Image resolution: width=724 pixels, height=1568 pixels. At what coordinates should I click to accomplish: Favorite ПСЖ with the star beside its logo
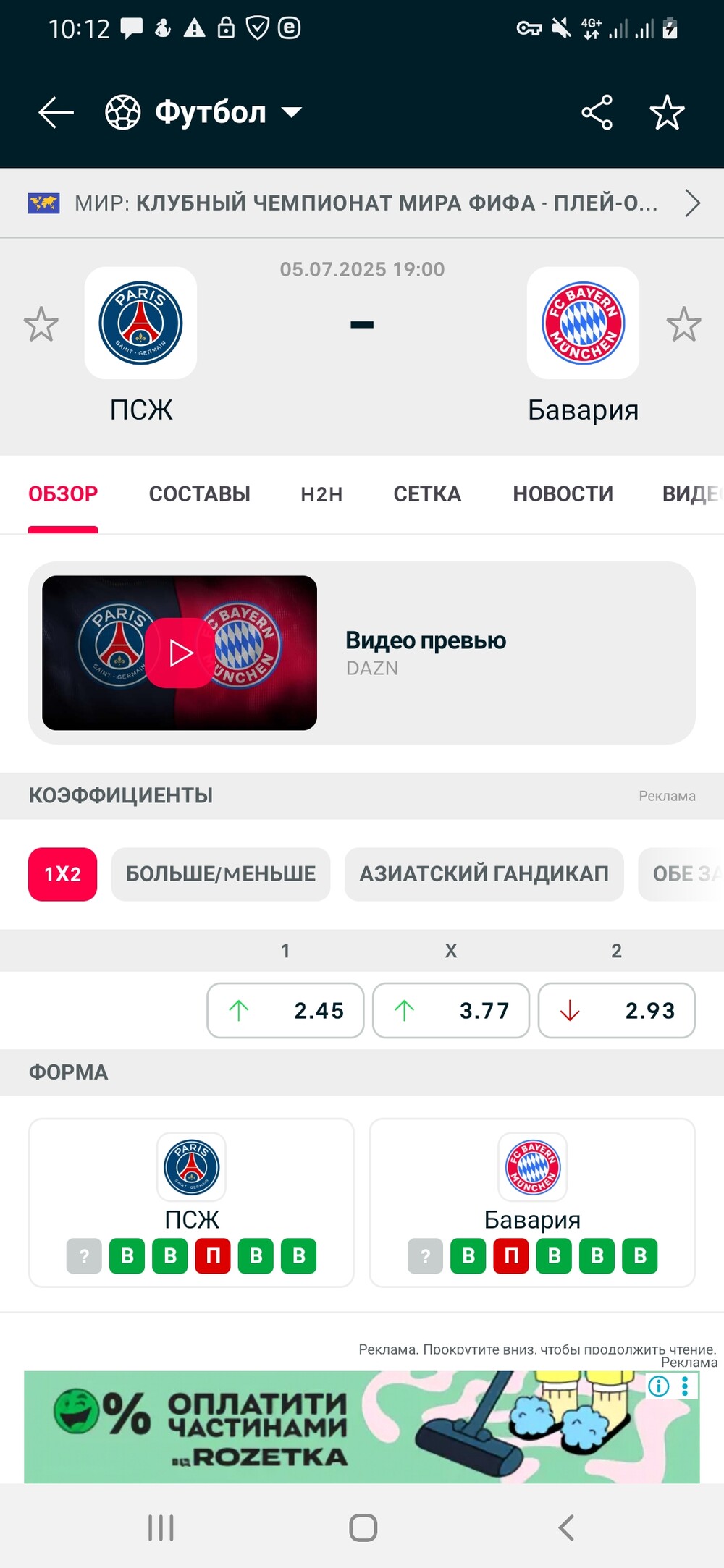(41, 324)
